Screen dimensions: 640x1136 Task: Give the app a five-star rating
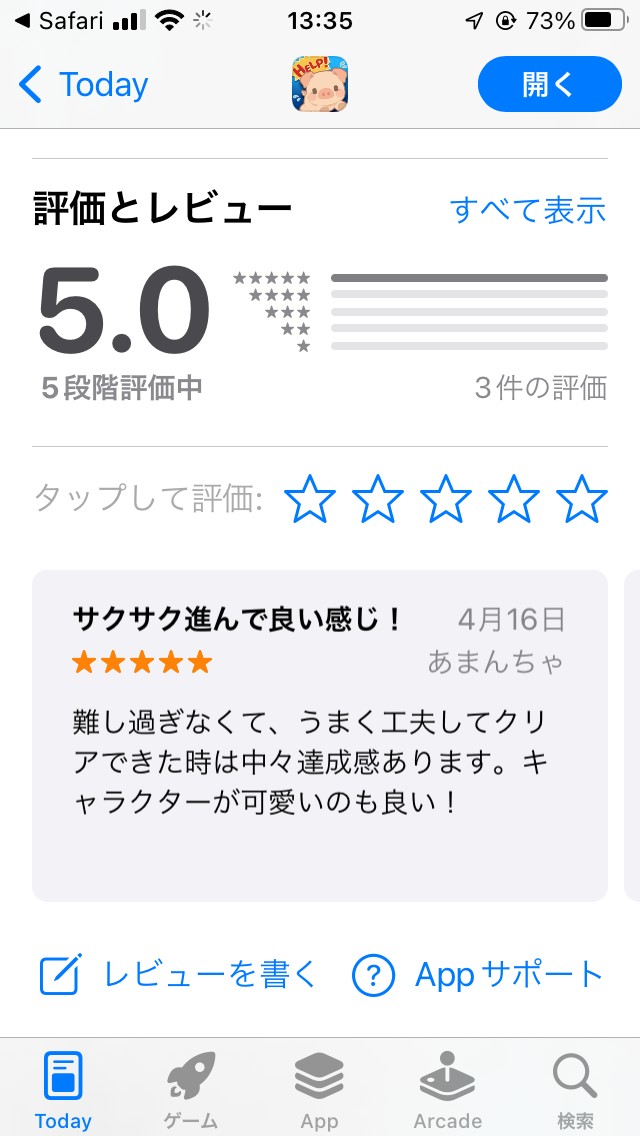click(582, 499)
